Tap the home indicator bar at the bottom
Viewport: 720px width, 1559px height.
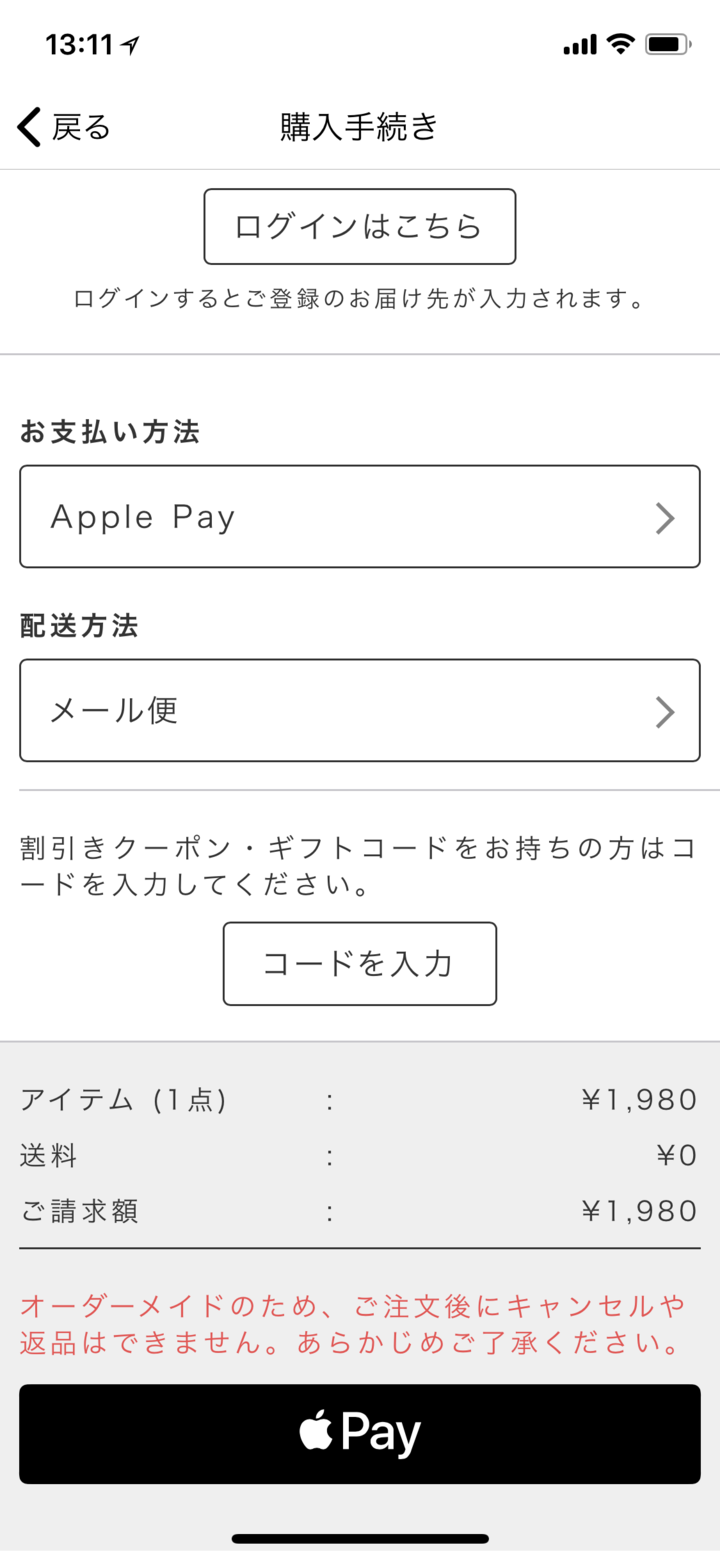tap(360, 1540)
